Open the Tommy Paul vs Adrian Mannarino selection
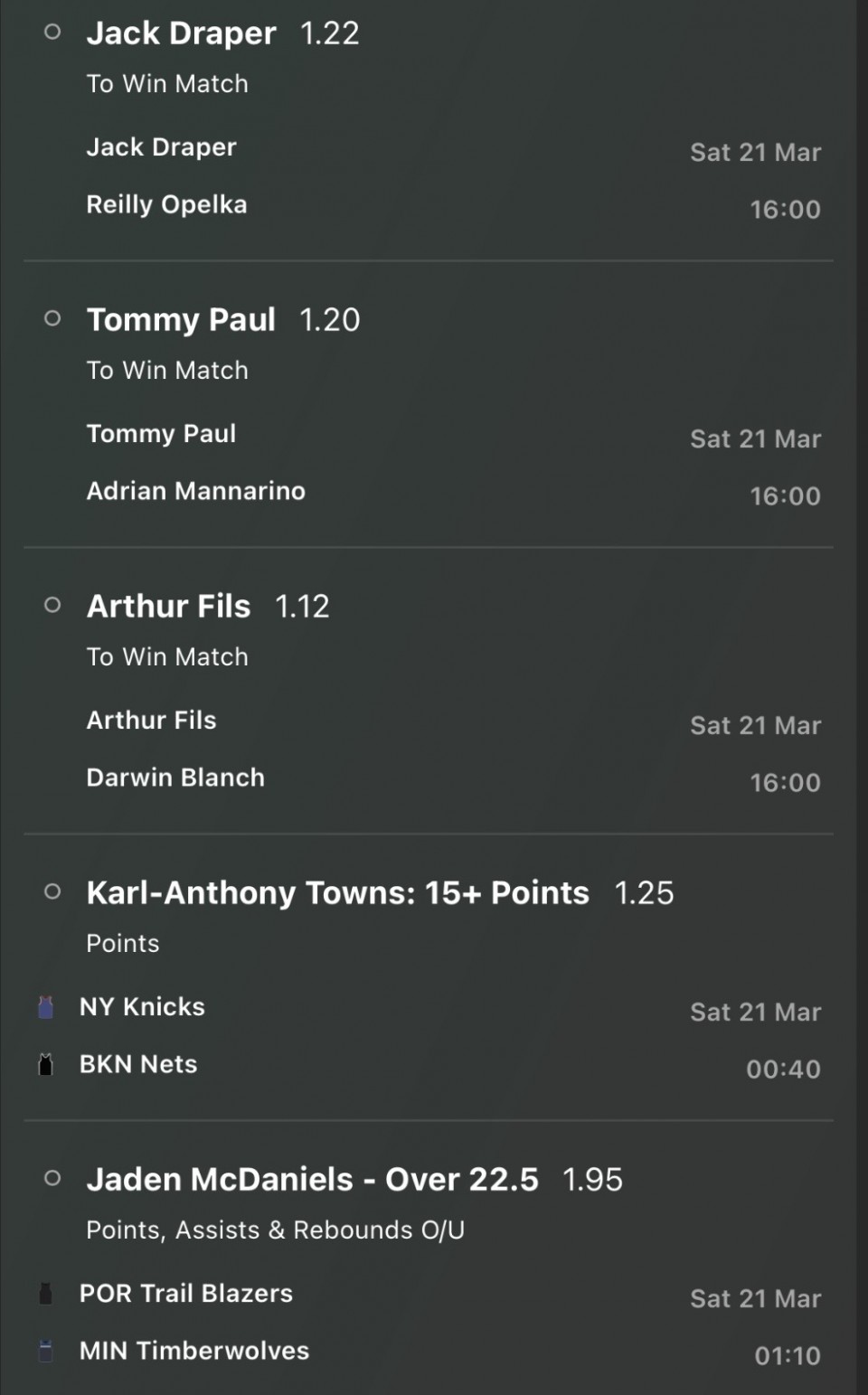This screenshot has width=868, height=1395. tap(181, 320)
